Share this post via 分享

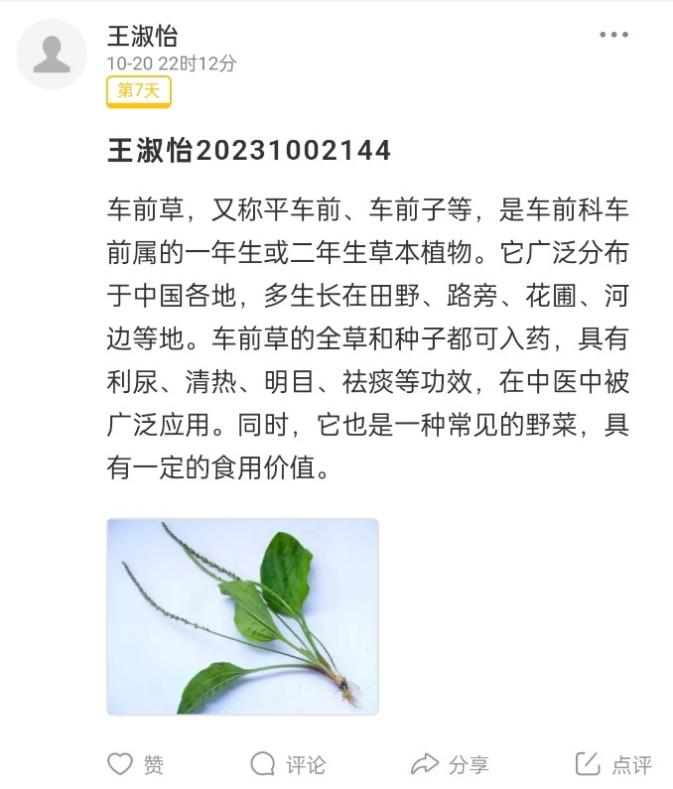click(x=449, y=764)
